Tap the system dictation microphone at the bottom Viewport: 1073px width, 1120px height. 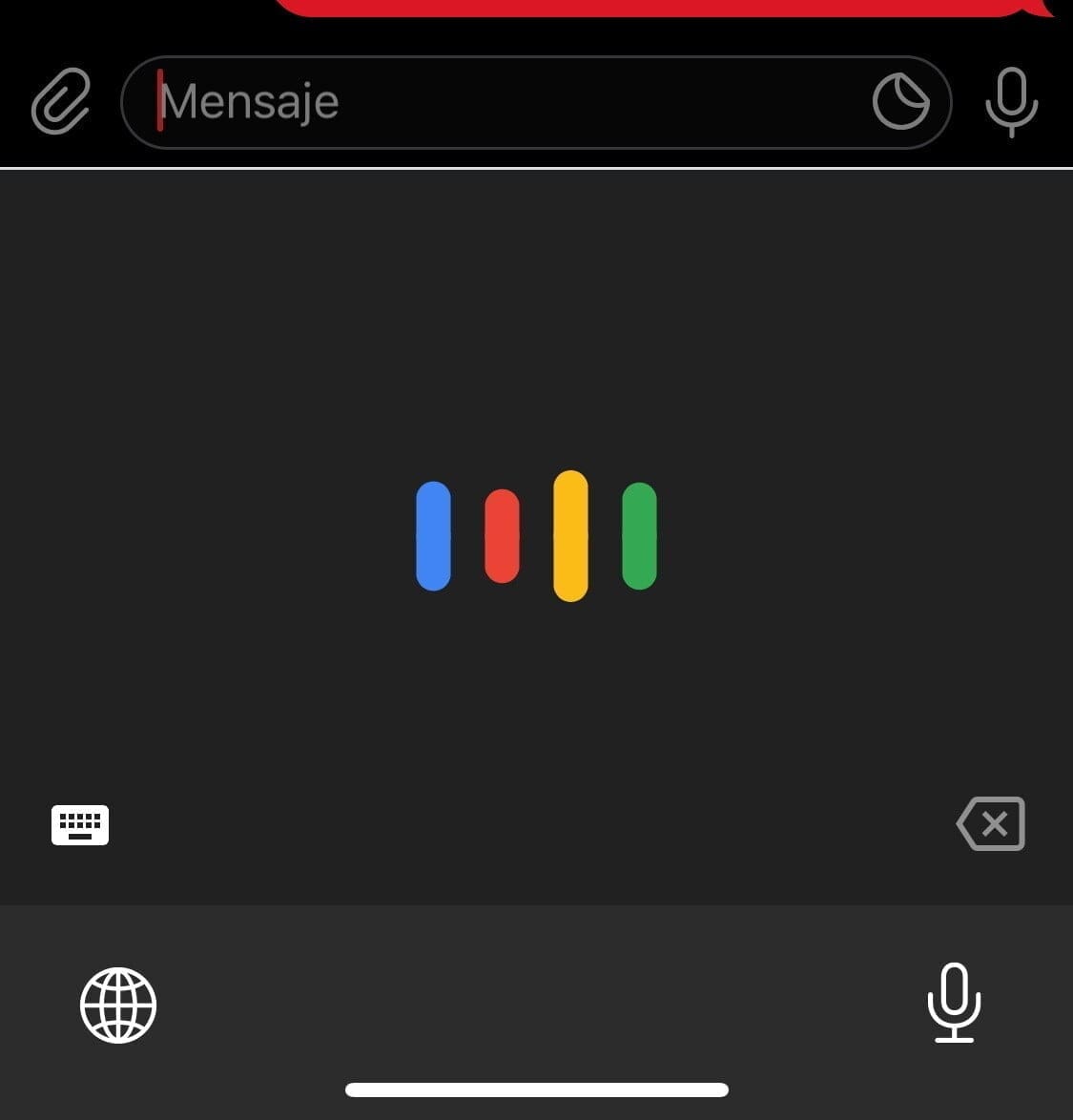coord(954,1003)
